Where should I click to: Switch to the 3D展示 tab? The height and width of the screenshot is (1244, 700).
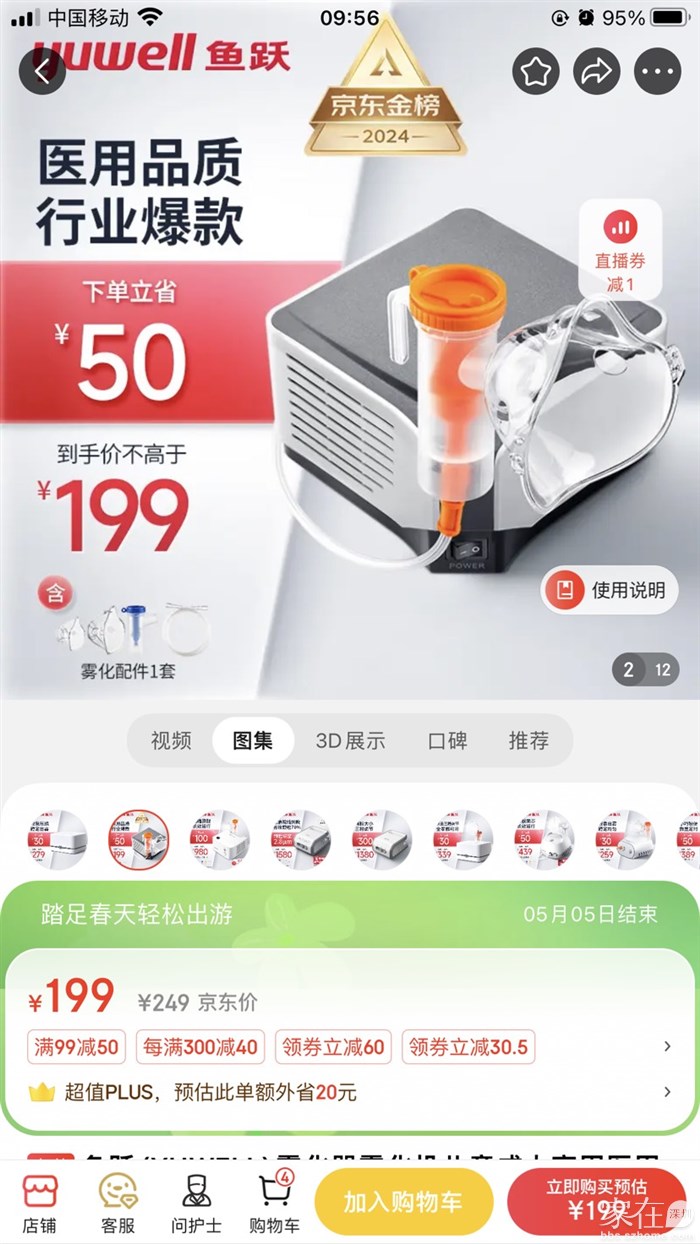coord(350,741)
